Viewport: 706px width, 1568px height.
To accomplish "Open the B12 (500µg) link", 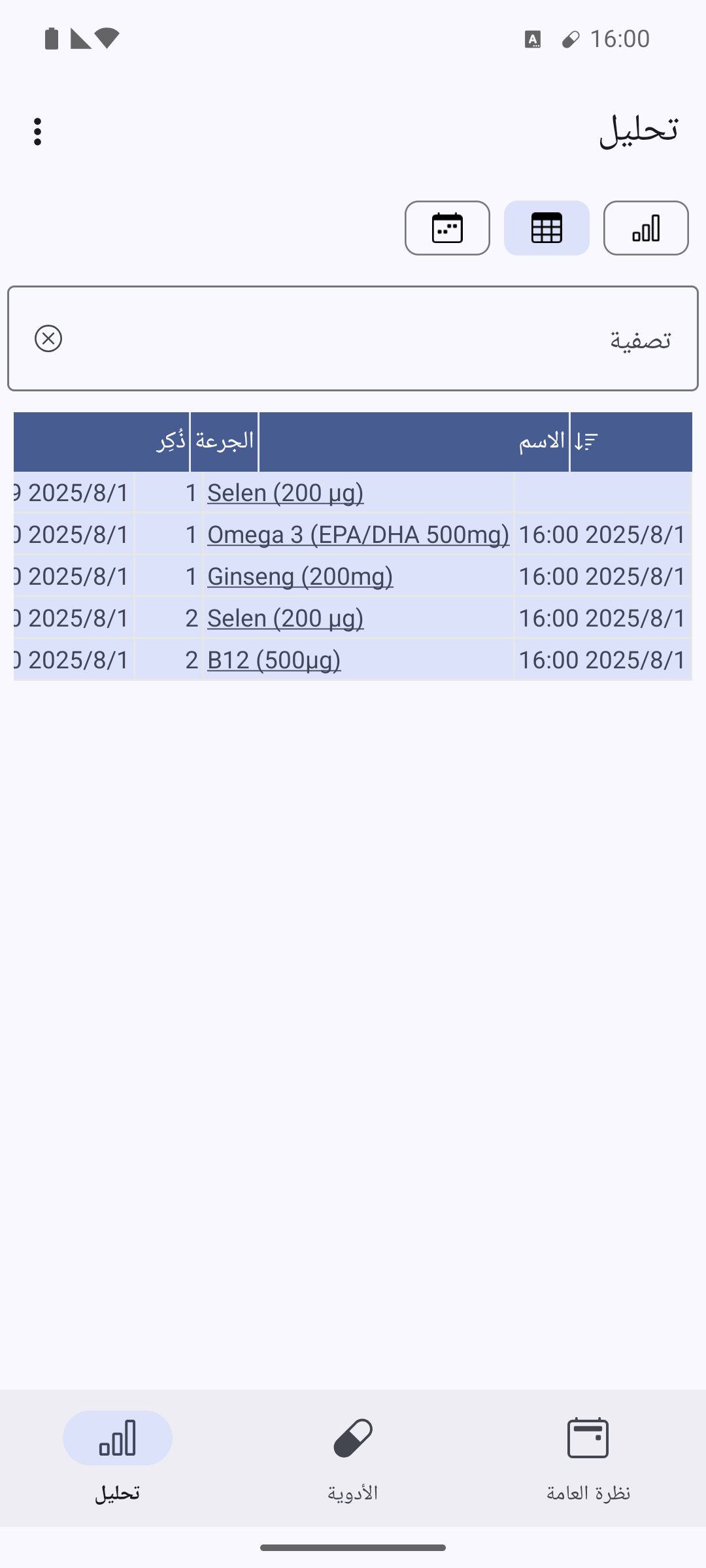I will pyautogui.click(x=274, y=661).
